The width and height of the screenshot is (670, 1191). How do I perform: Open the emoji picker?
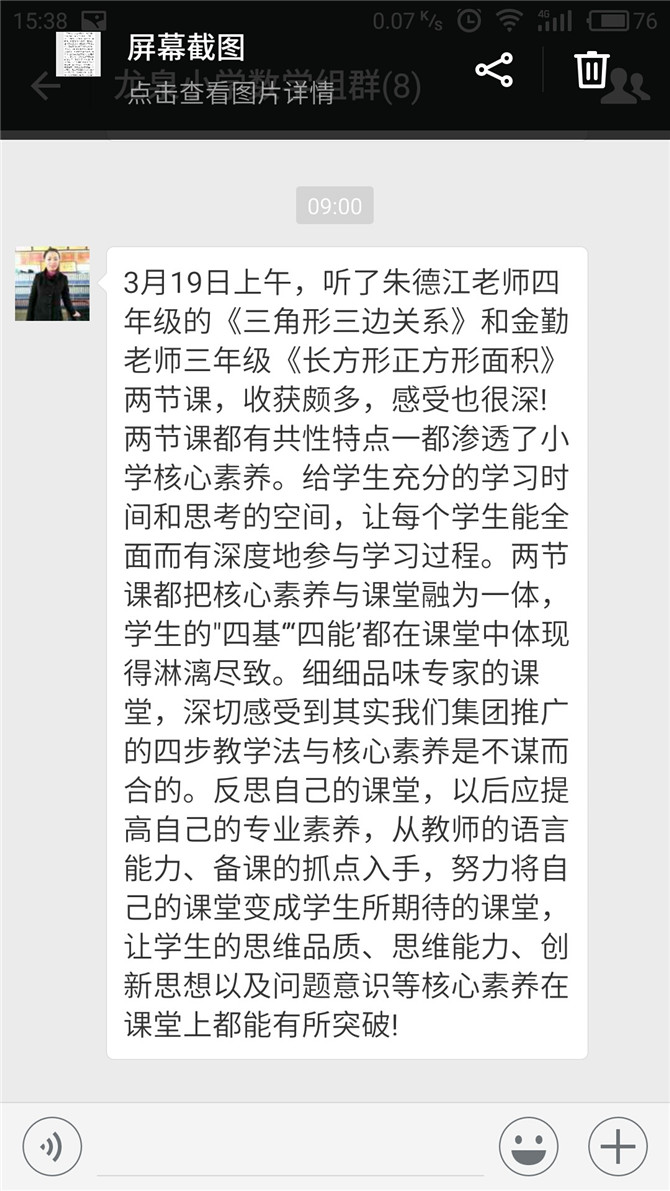[x=528, y=1146]
